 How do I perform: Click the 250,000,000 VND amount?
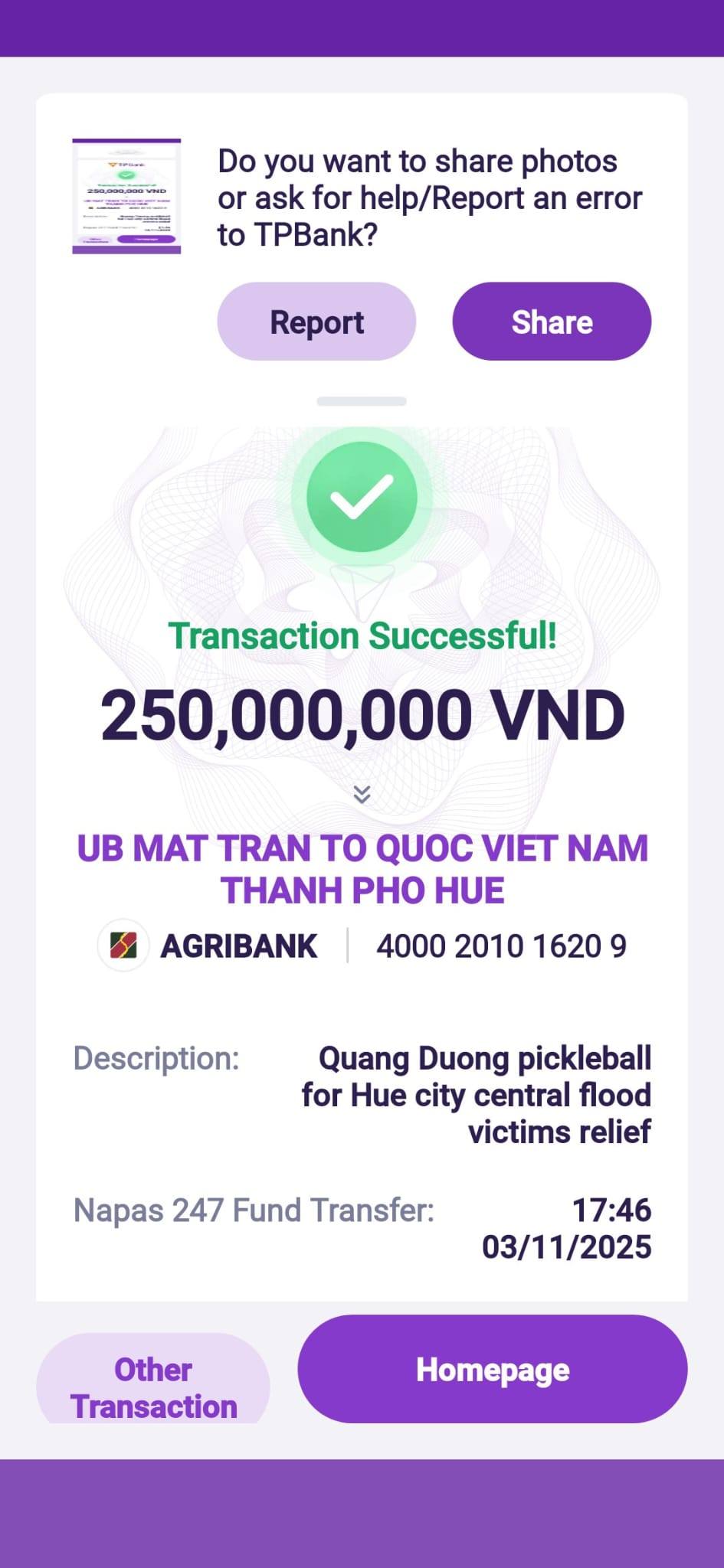pos(360,716)
